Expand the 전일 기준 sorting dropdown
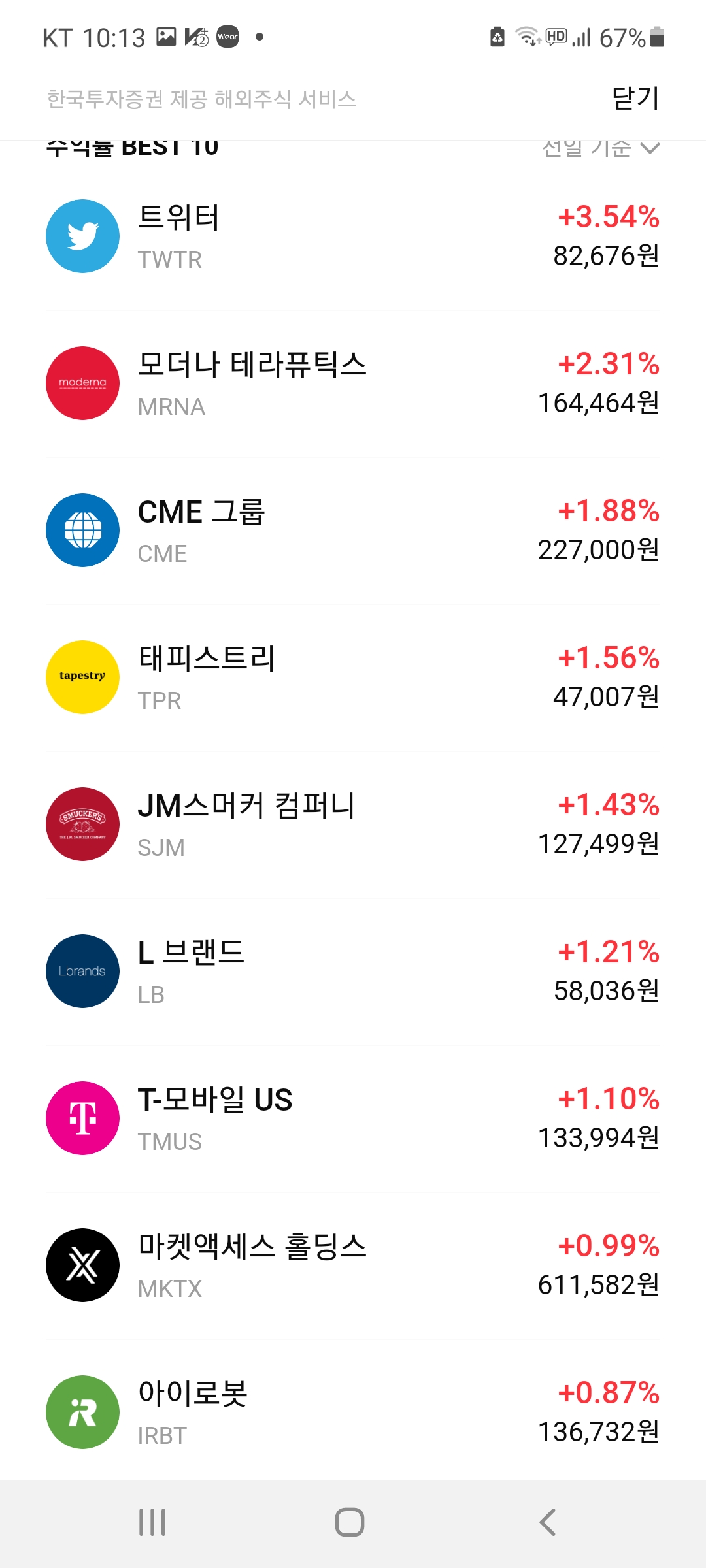The width and height of the screenshot is (706, 1568). coord(600,149)
